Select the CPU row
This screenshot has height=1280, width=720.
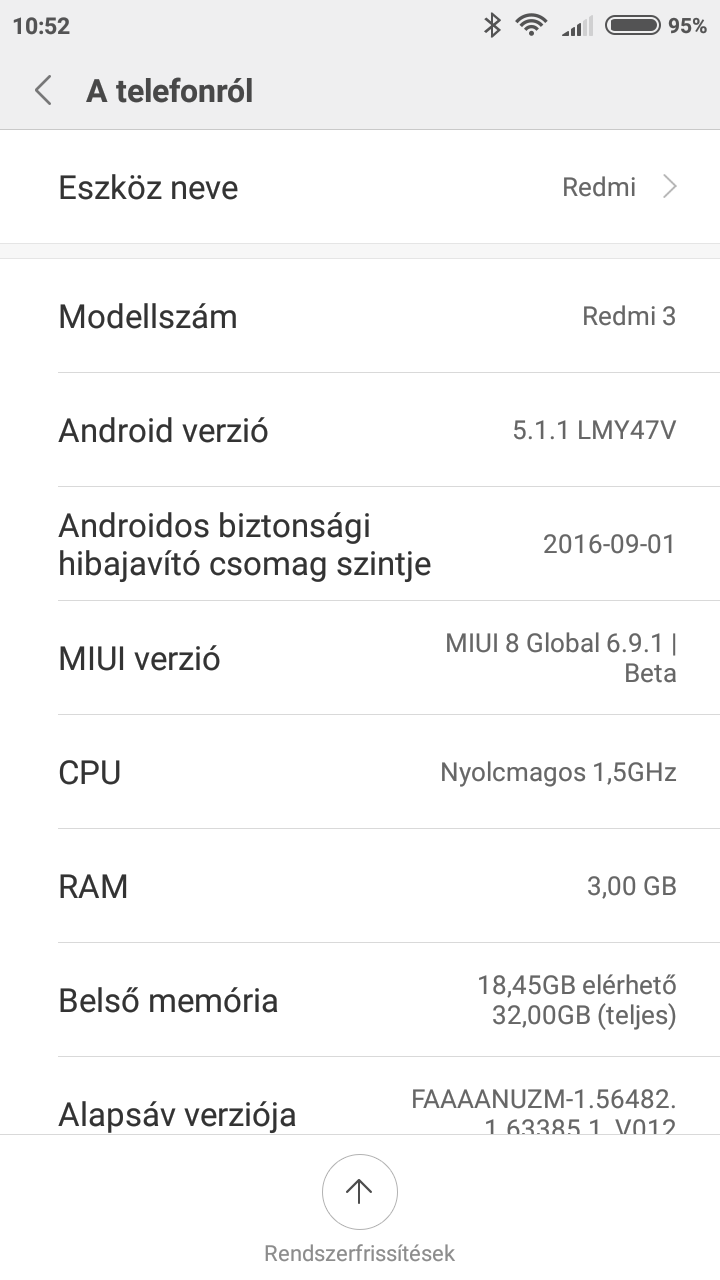coord(360,772)
